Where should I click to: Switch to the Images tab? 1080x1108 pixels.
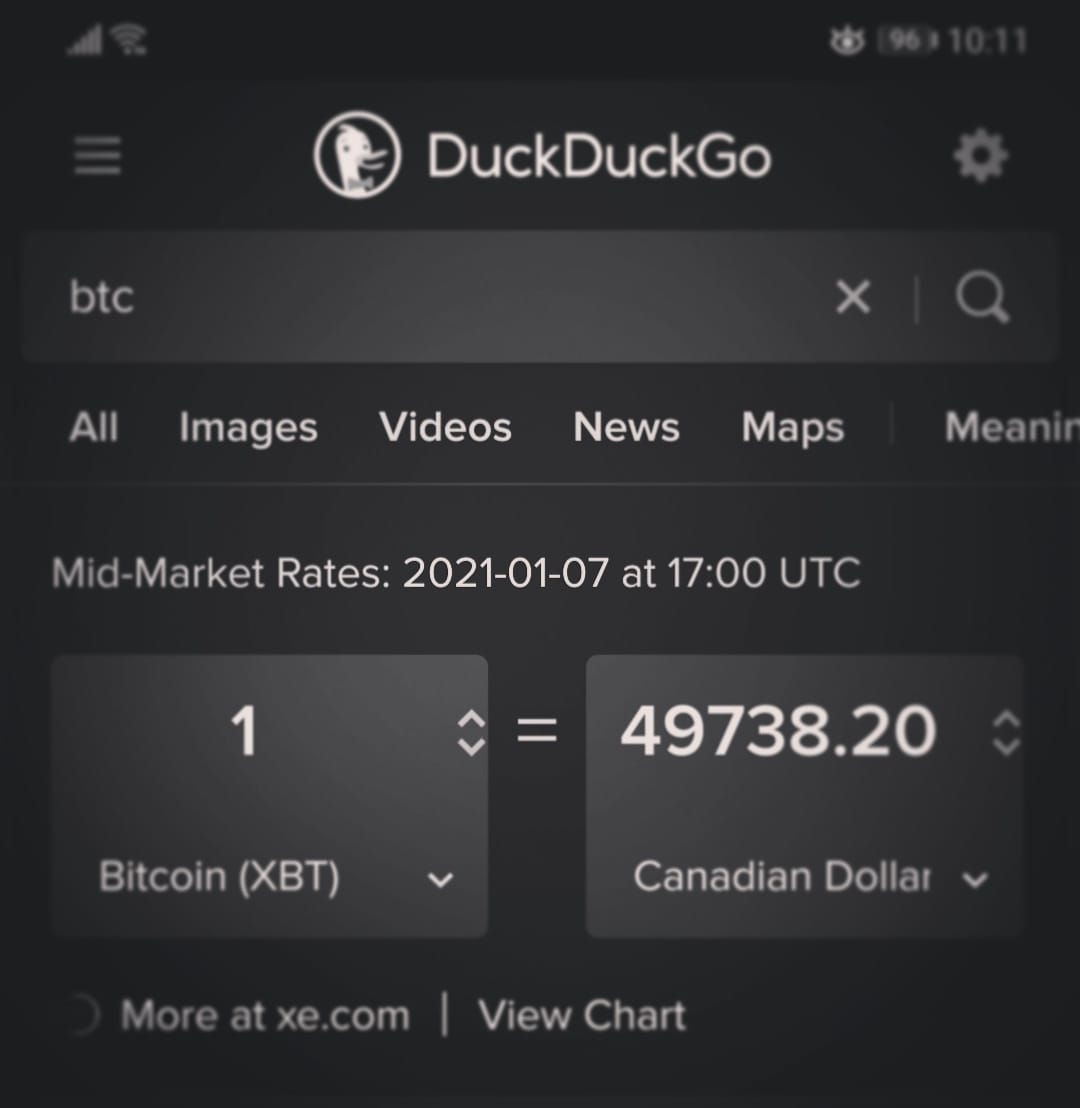point(248,428)
